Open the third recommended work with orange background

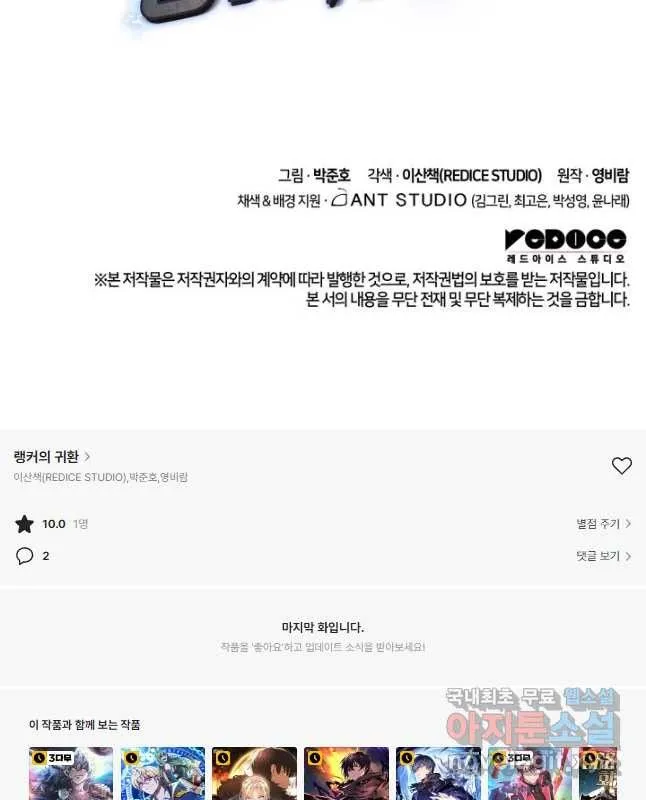tap(254, 774)
